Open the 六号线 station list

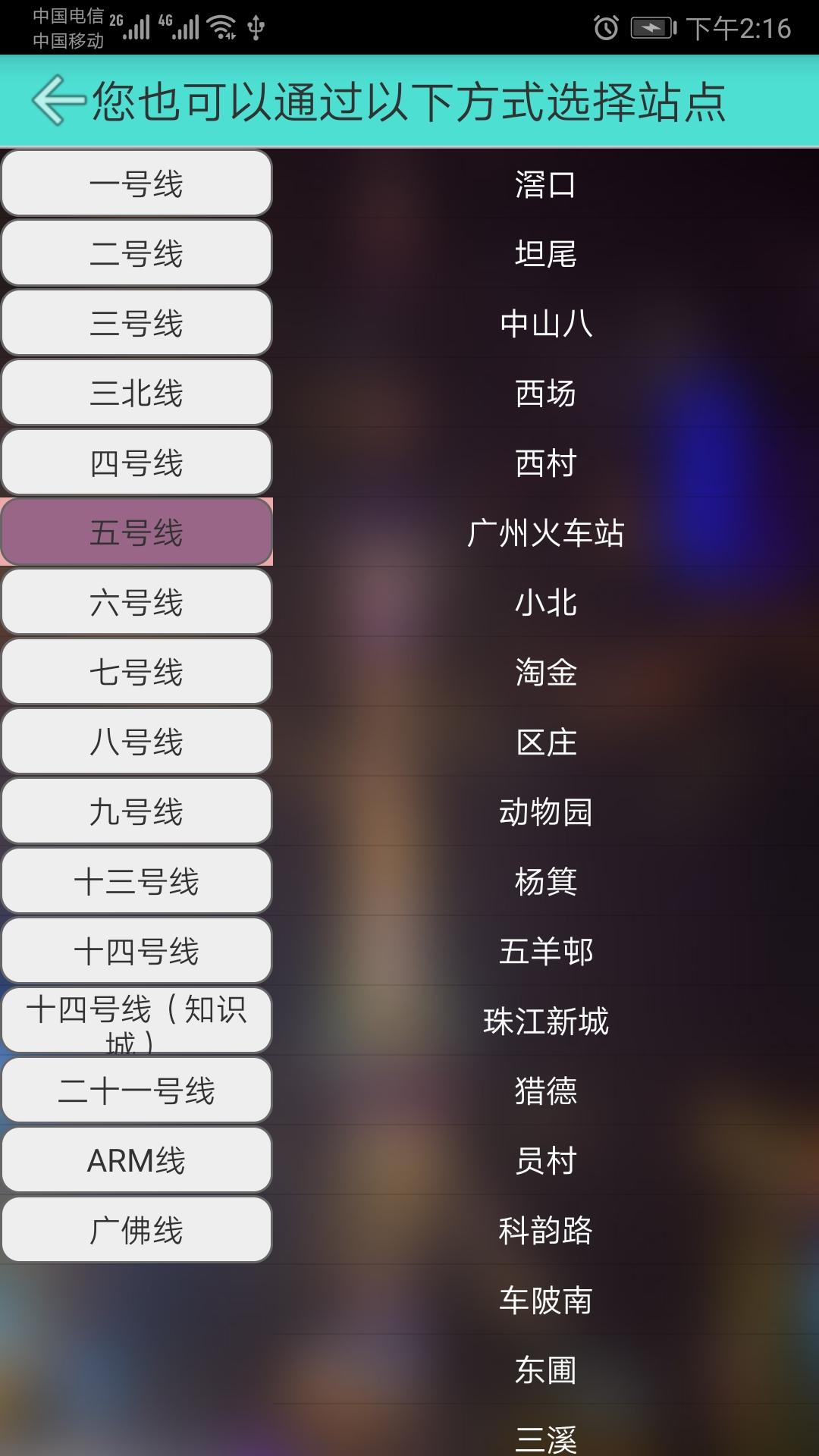tap(136, 601)
